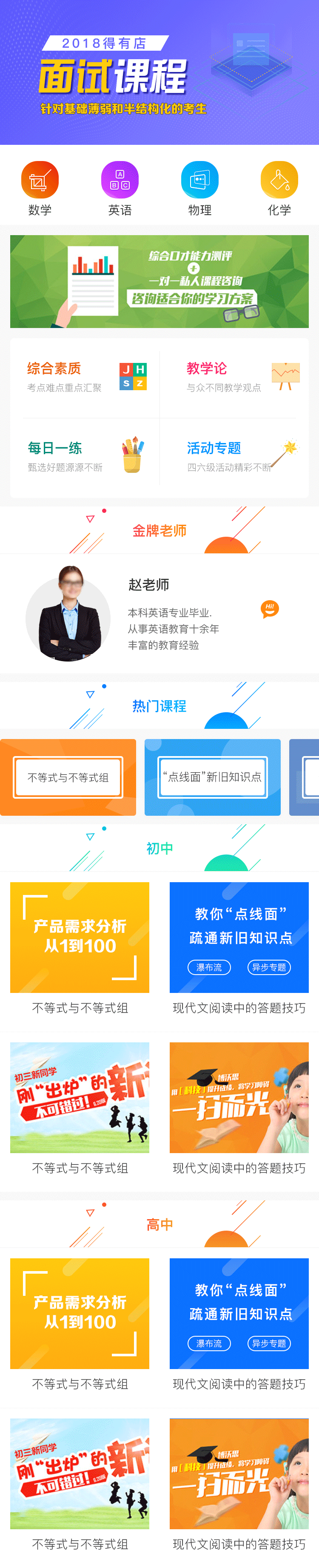
Task: Open the 刚“出炉”的新 card in the 高中 section
Action: coord(80,1473)
